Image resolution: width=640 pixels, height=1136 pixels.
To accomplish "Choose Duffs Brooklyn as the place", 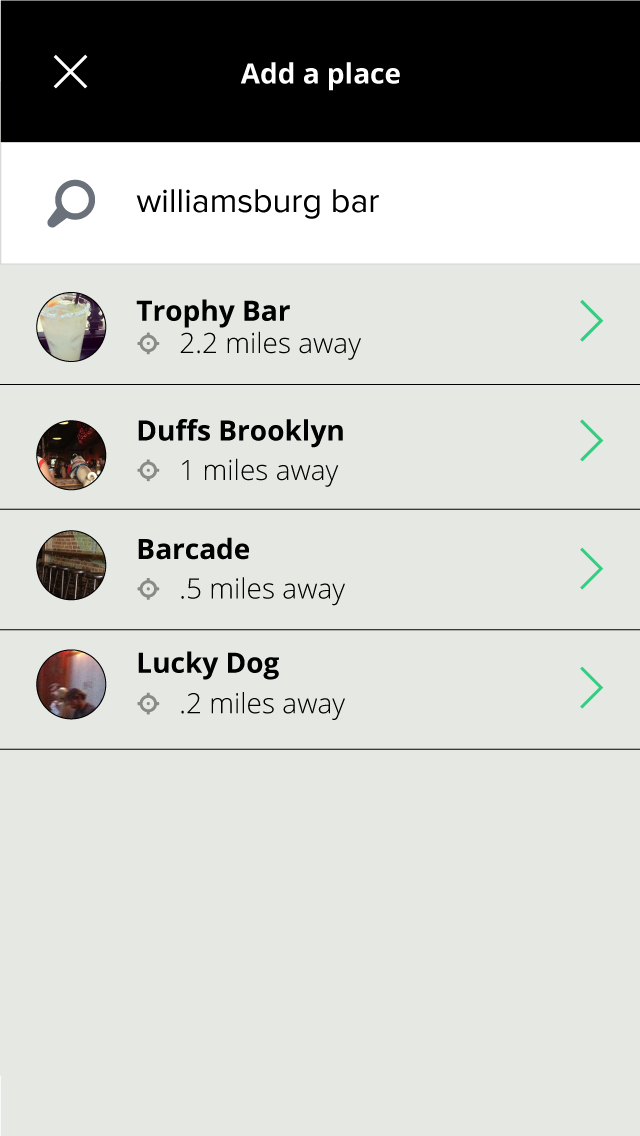I will pos(320,447).
